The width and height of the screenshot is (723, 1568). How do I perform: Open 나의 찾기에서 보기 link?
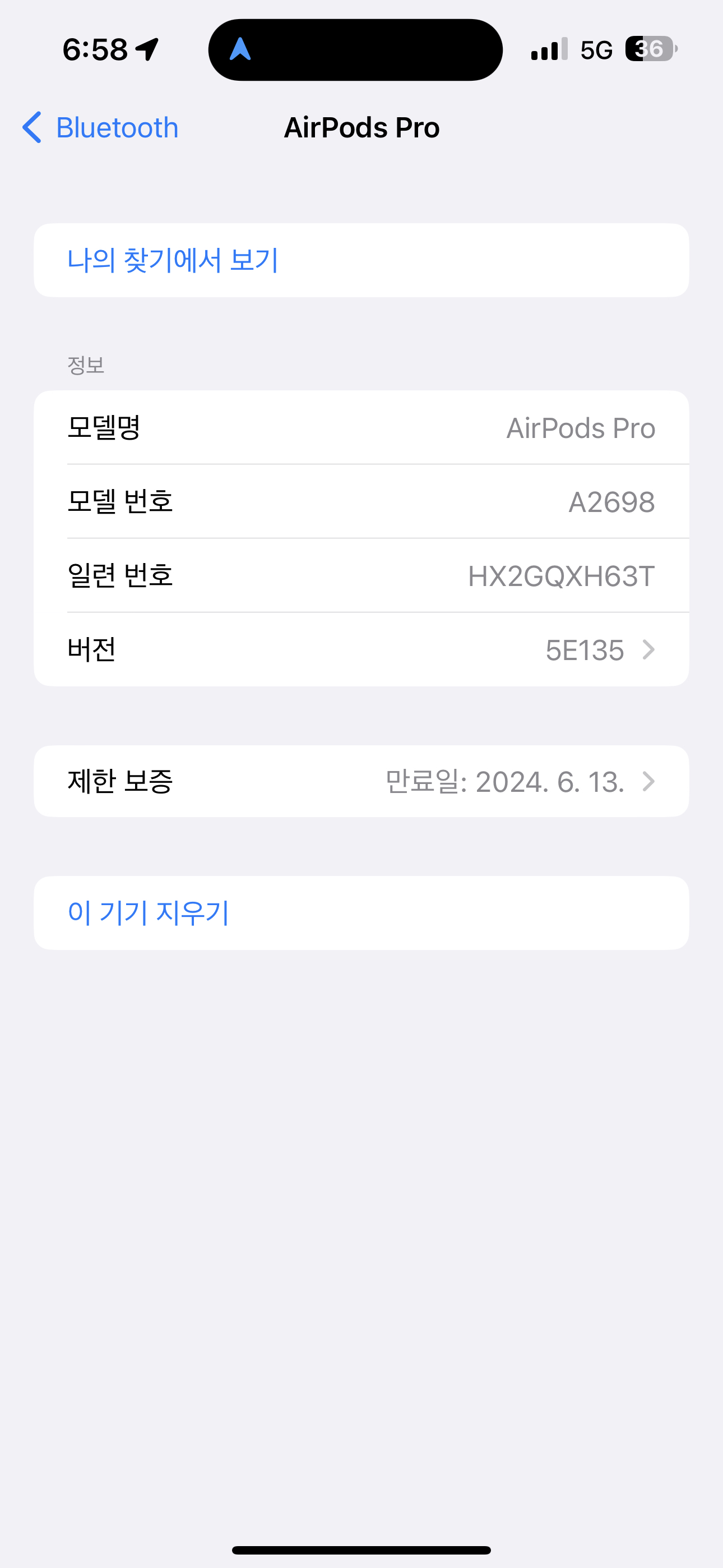[x=173, y=261]
